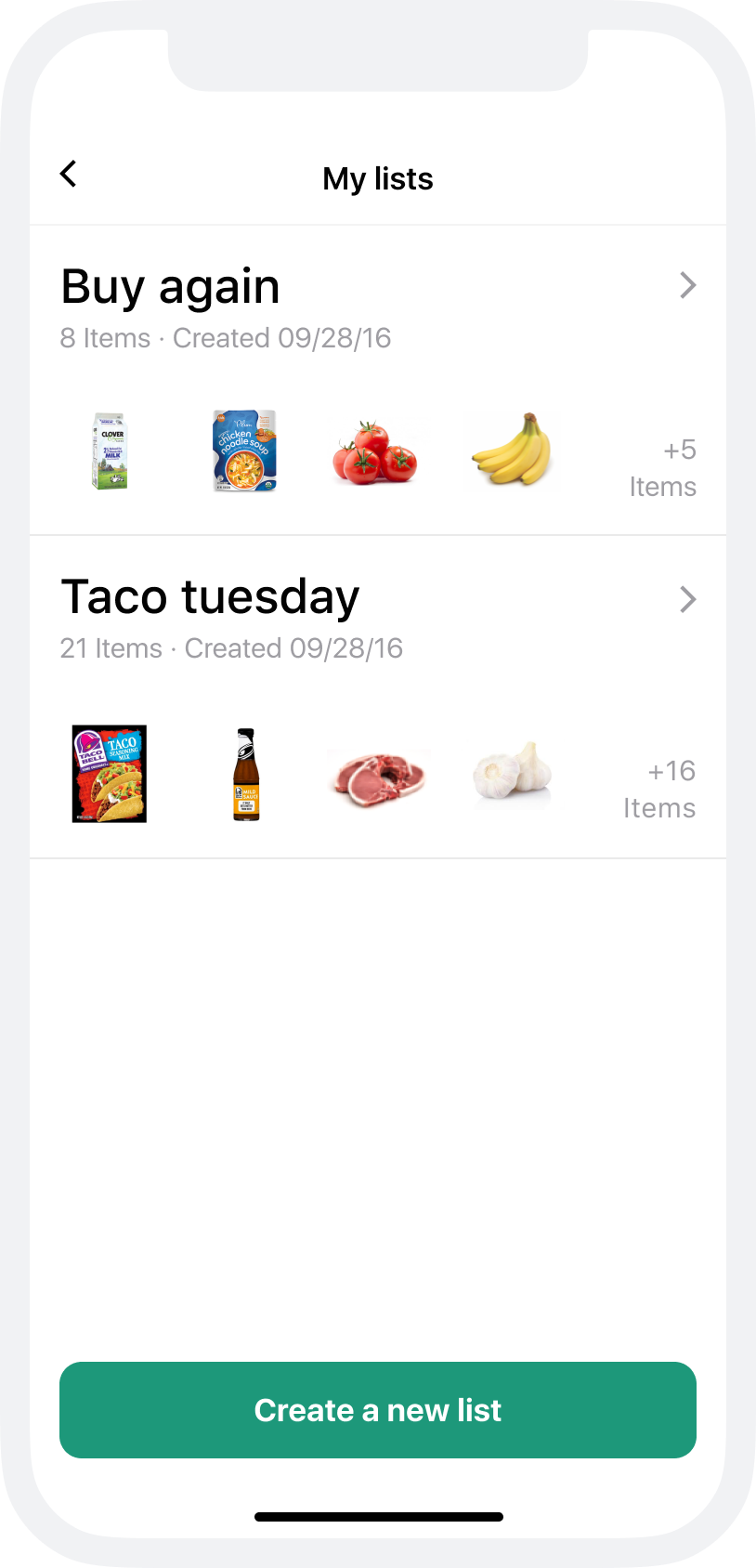The height and width of the screenshot is (1568, 756).
Task: Go back from My lists
Action: [x=69, y=174]
